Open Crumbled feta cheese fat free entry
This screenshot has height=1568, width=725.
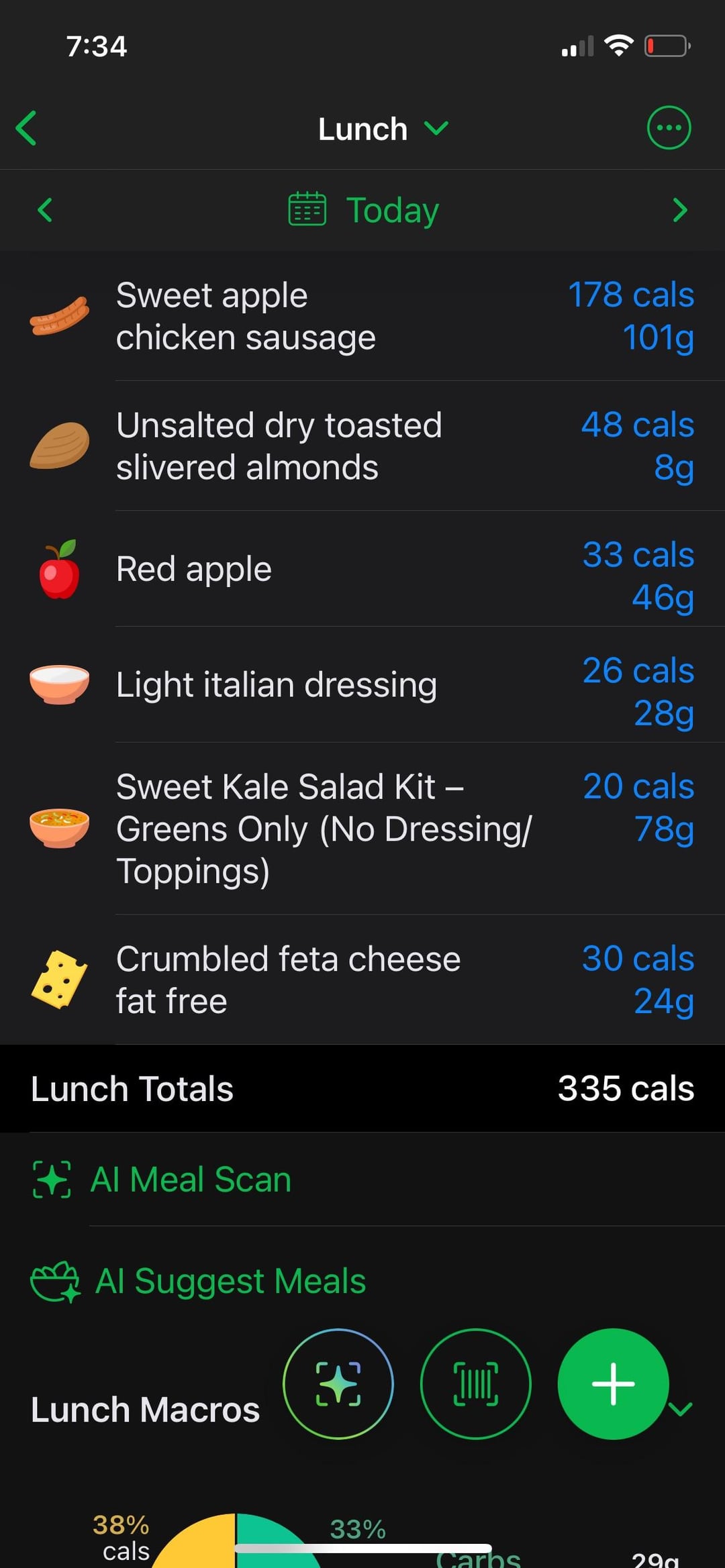pos(362,980)
